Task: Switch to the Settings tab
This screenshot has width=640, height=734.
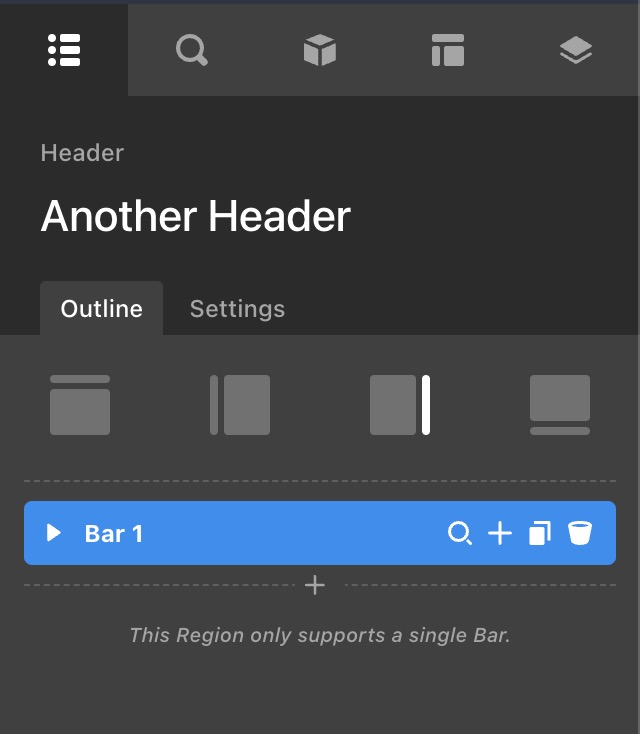Action: (x=237, y=309)
